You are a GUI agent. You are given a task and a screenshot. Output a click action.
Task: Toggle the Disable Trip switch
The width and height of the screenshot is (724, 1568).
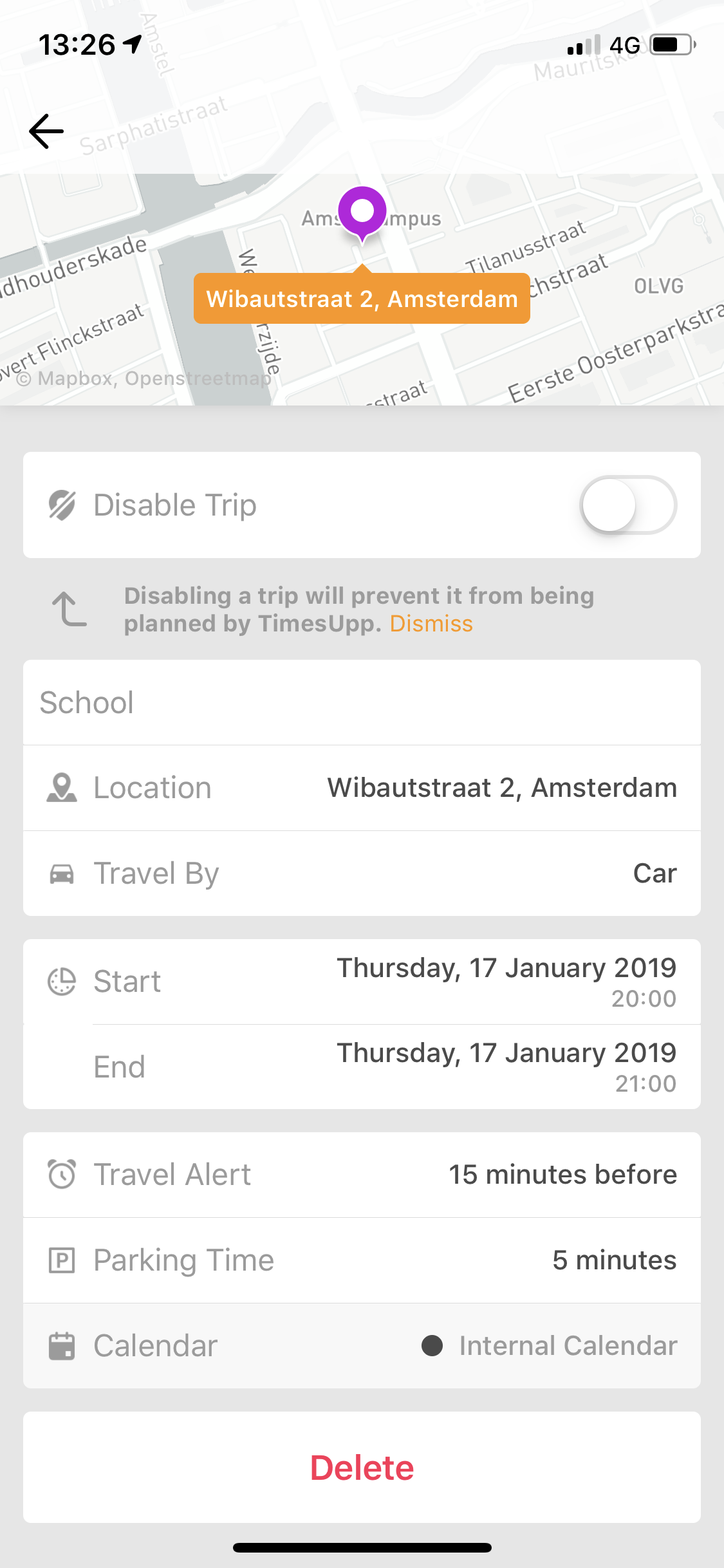coord(628,505)
